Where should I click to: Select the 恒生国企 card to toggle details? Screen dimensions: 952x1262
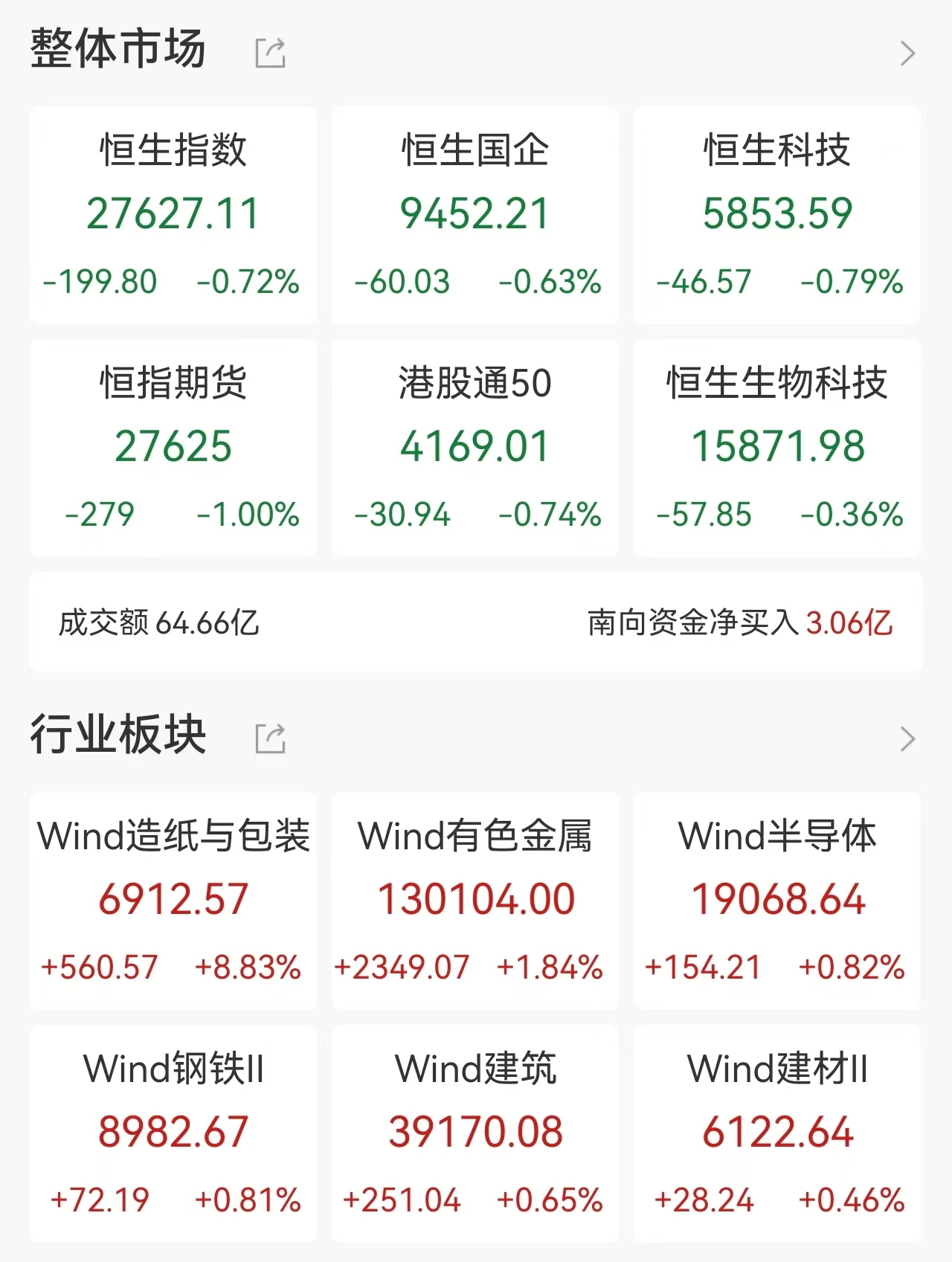(475, 213)
